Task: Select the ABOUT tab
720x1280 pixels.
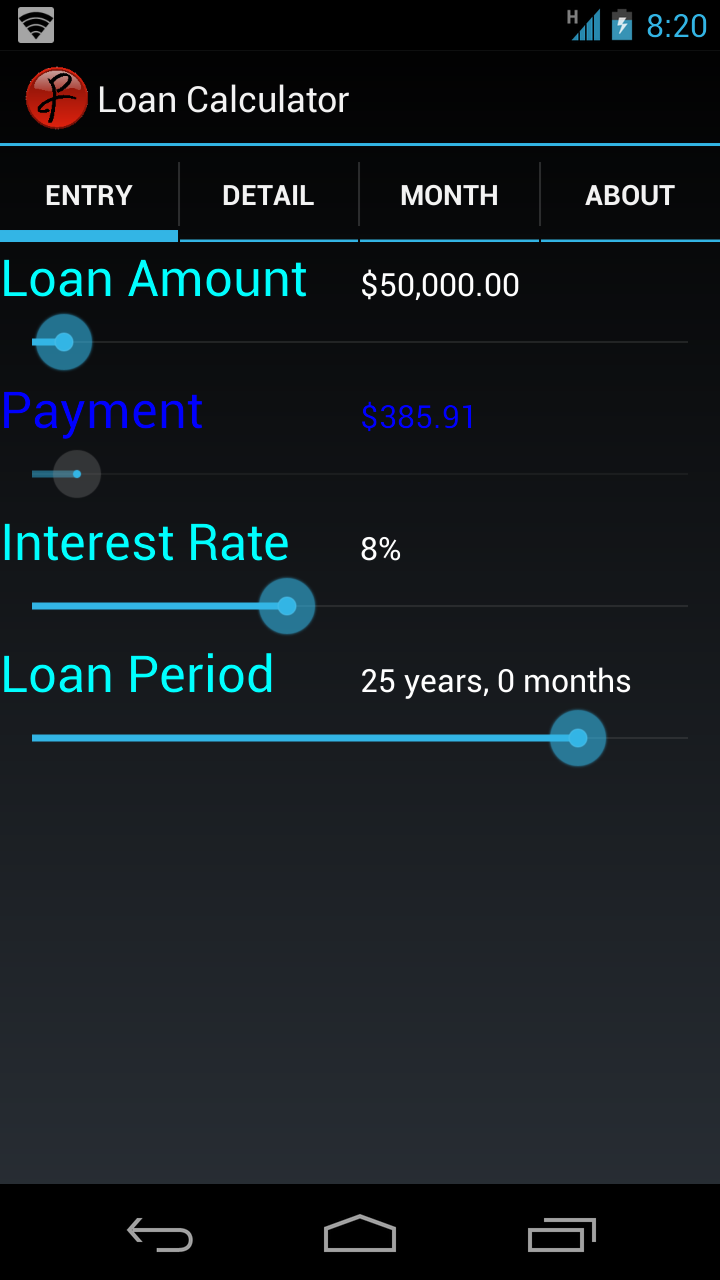Action: [630, 195]
